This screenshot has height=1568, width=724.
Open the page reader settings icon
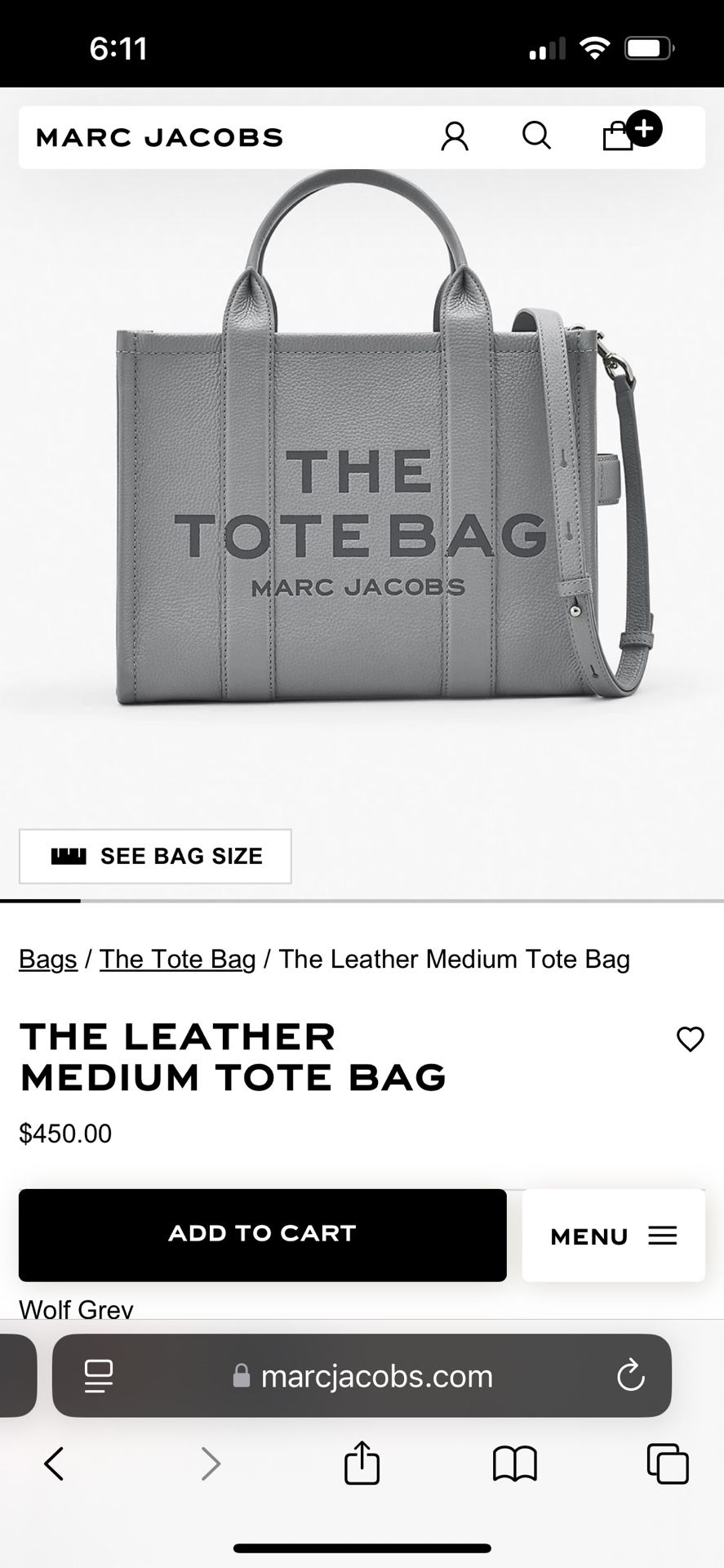(x=99, y=1376)
